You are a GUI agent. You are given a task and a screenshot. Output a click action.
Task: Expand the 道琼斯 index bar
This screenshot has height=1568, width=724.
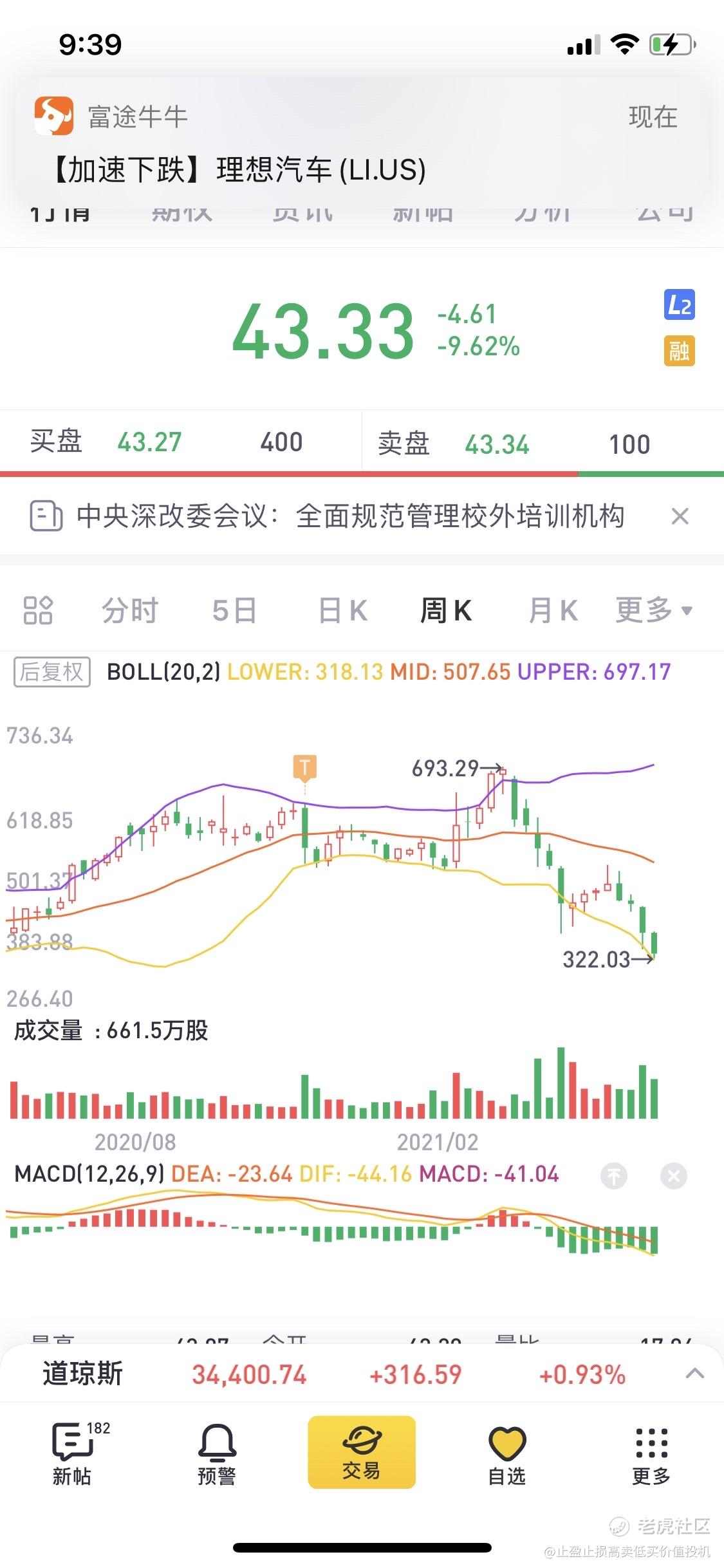click(695, 1374)
